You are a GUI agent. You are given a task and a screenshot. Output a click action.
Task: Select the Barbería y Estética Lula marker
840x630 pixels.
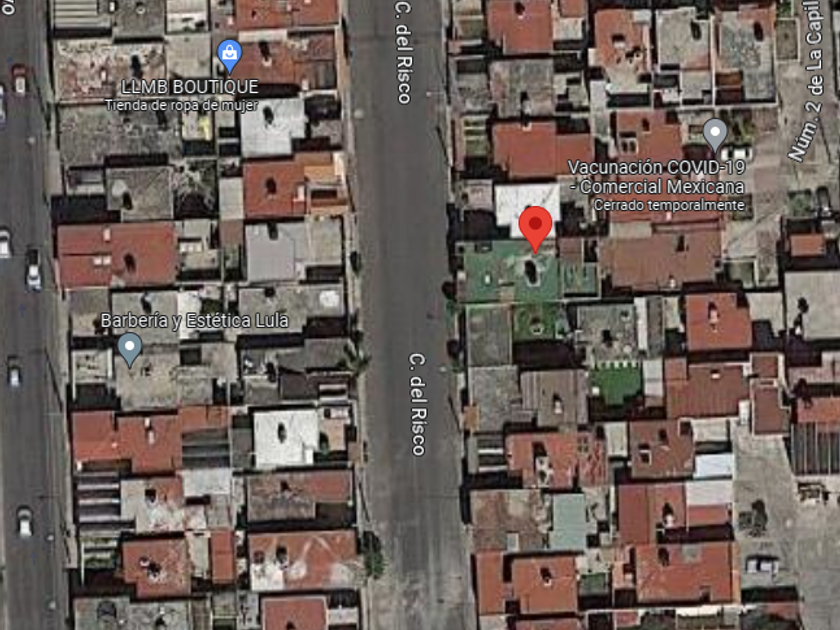130,350
